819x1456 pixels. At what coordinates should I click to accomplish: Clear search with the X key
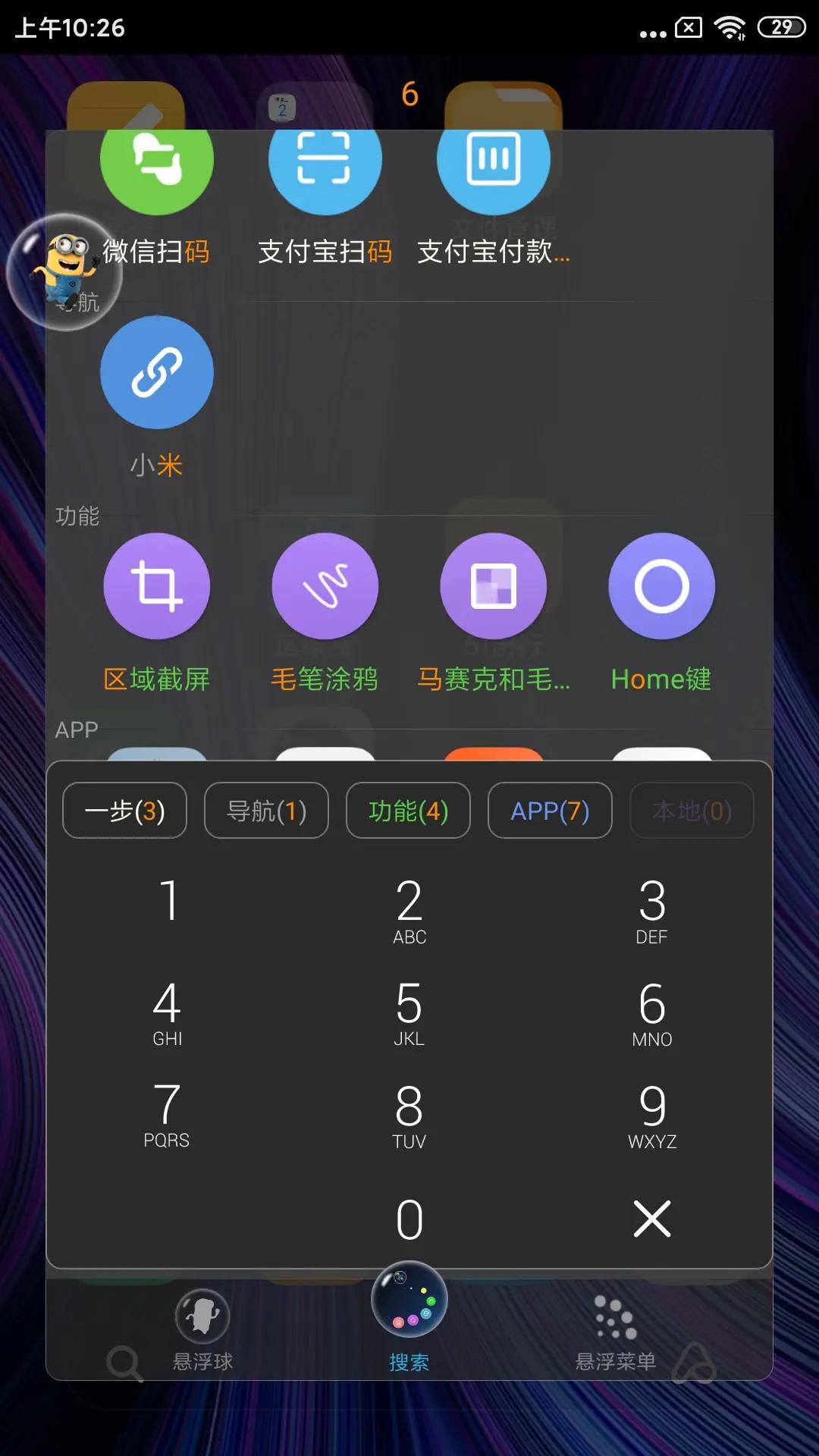[x=652, y=1219]
